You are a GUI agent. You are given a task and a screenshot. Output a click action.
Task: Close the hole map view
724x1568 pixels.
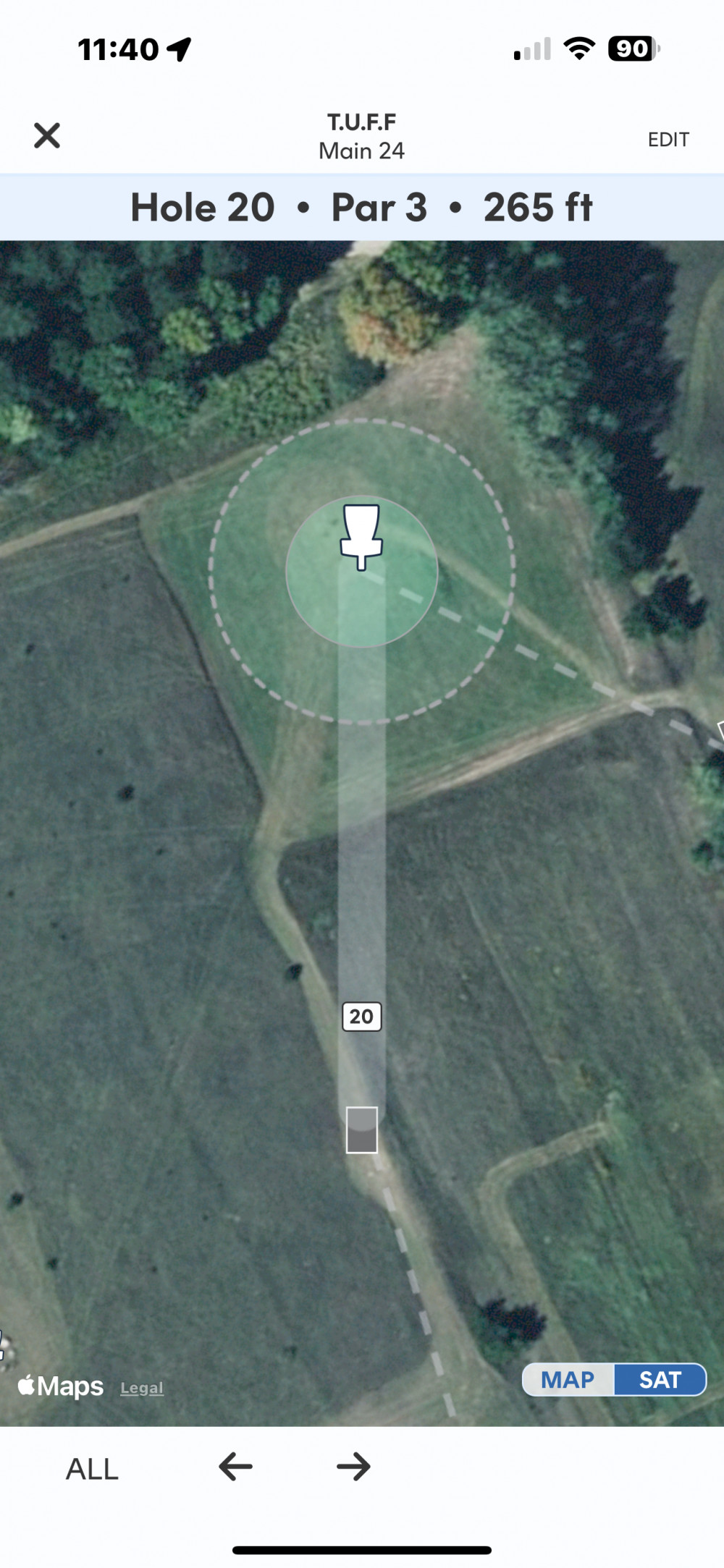47,135
